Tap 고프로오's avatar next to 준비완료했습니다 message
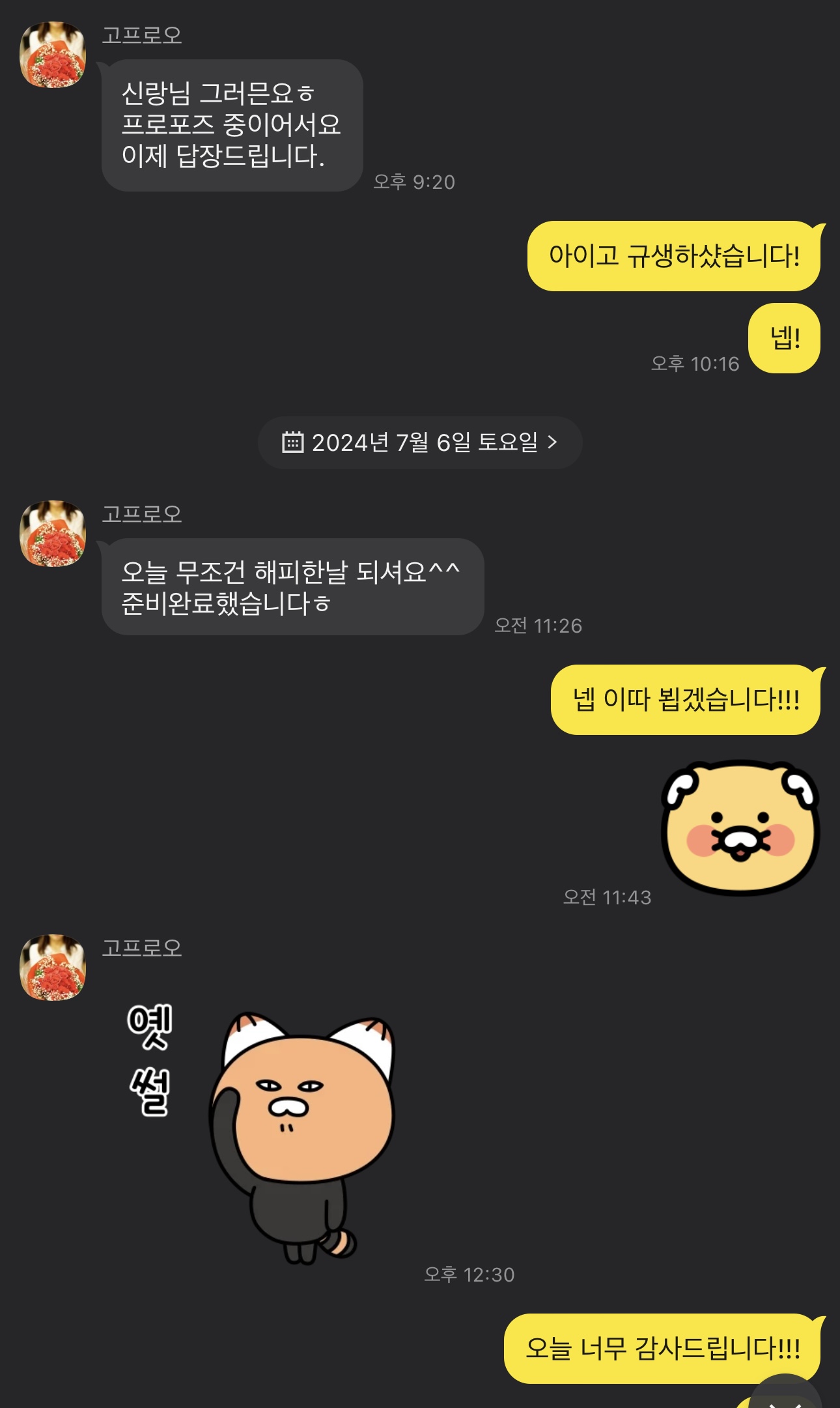 coord(53,534)
